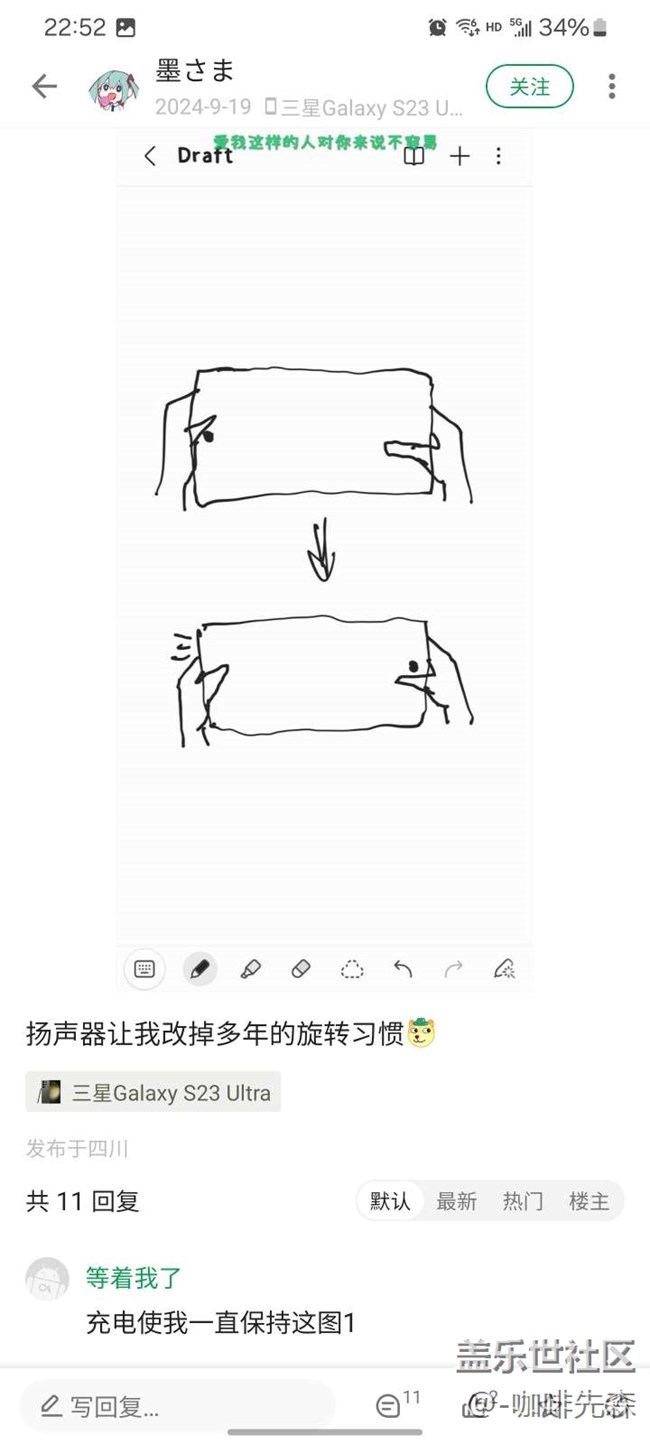Go back using the top arrow
Screen dimensions: 650x1444
click(x=44, y=87)
